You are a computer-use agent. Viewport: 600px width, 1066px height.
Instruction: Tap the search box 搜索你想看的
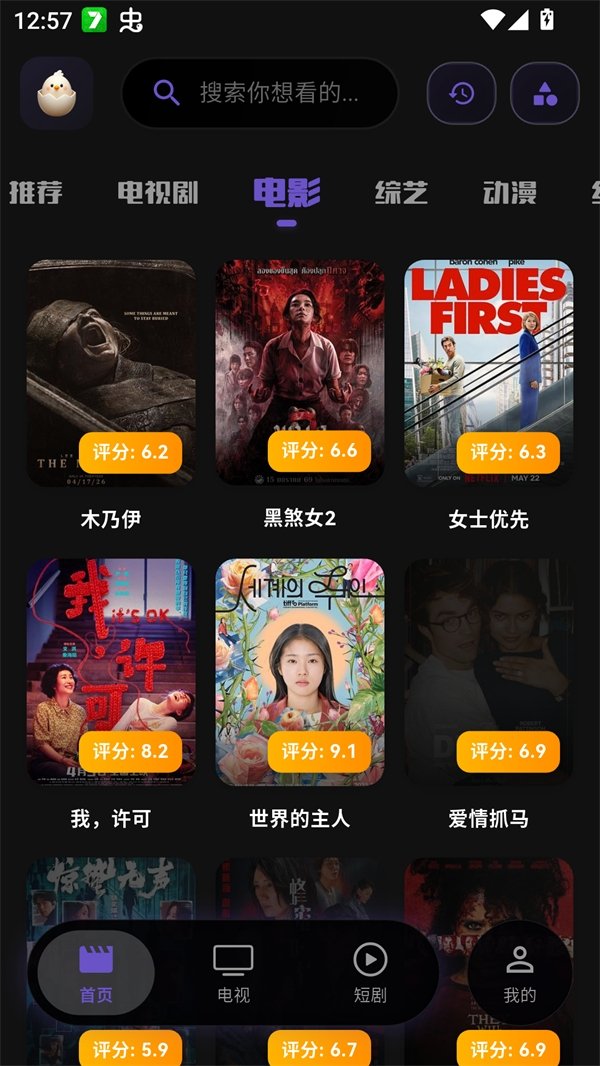[x=260, y=92]
